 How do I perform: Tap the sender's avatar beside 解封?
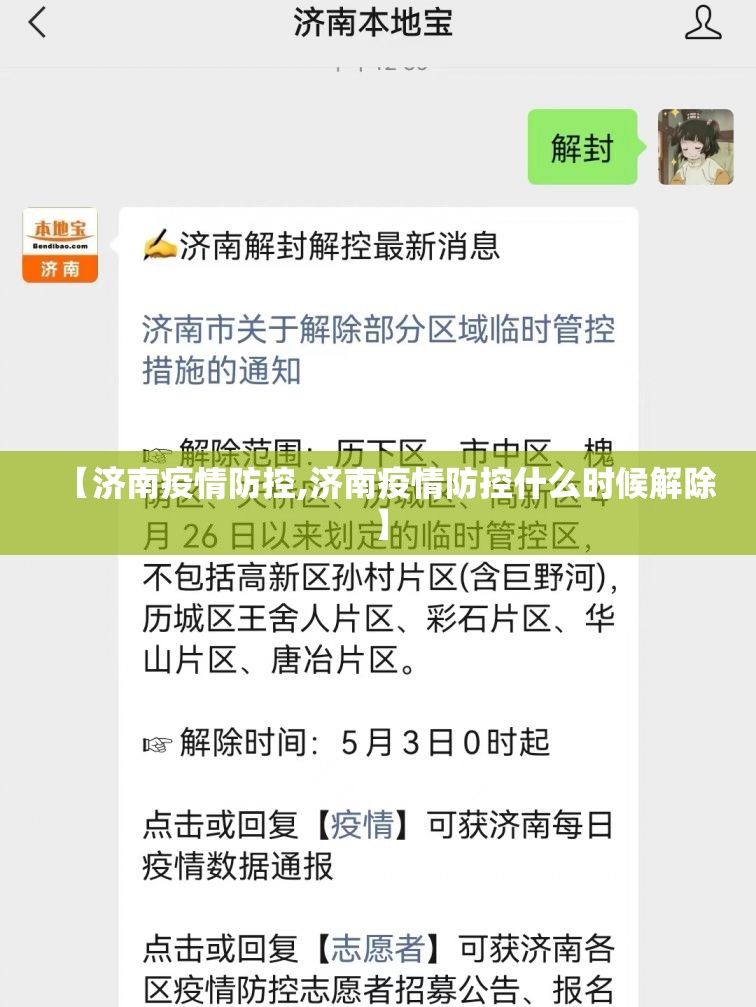click(x=695, y=147)
